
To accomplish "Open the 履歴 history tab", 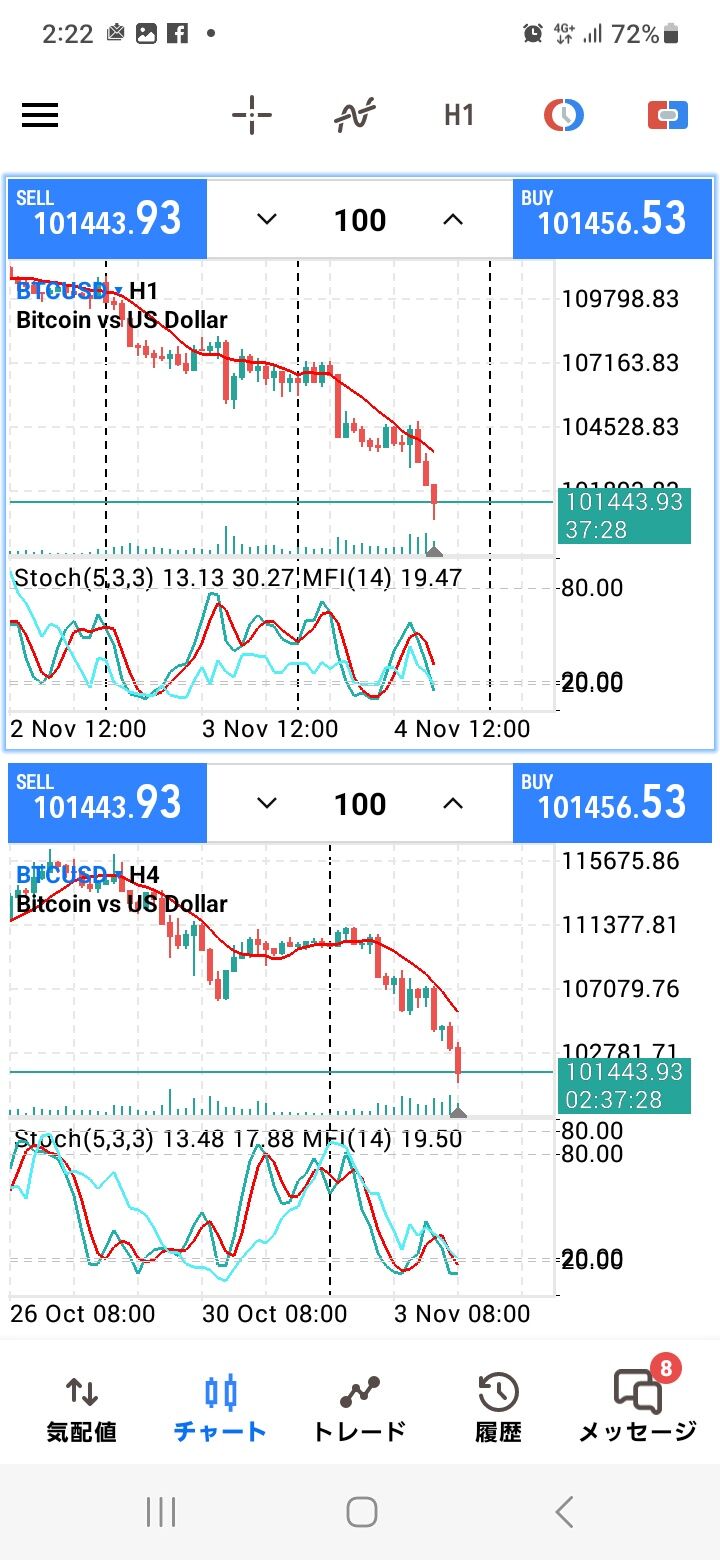I will click(498, 1407).
